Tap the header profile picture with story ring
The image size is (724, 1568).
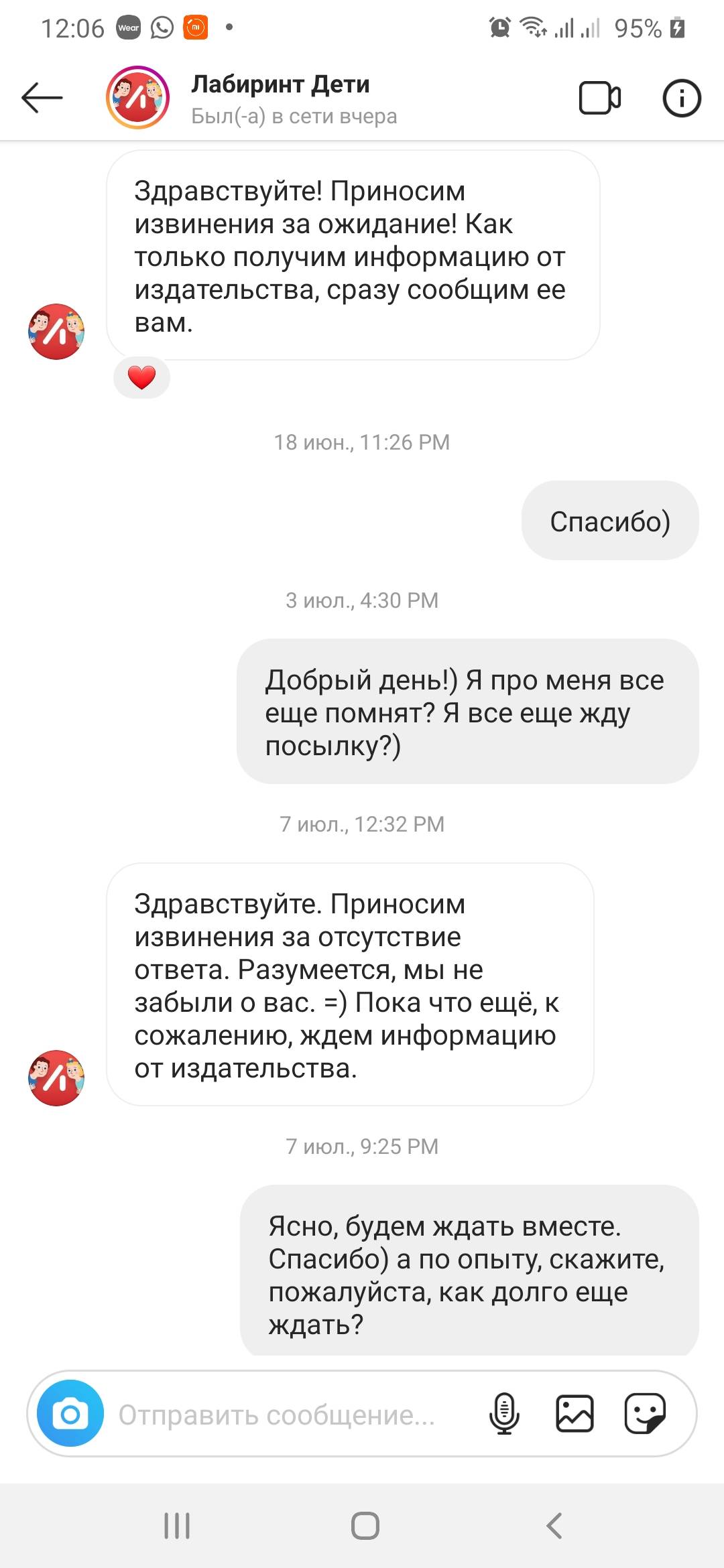(137, 98)
